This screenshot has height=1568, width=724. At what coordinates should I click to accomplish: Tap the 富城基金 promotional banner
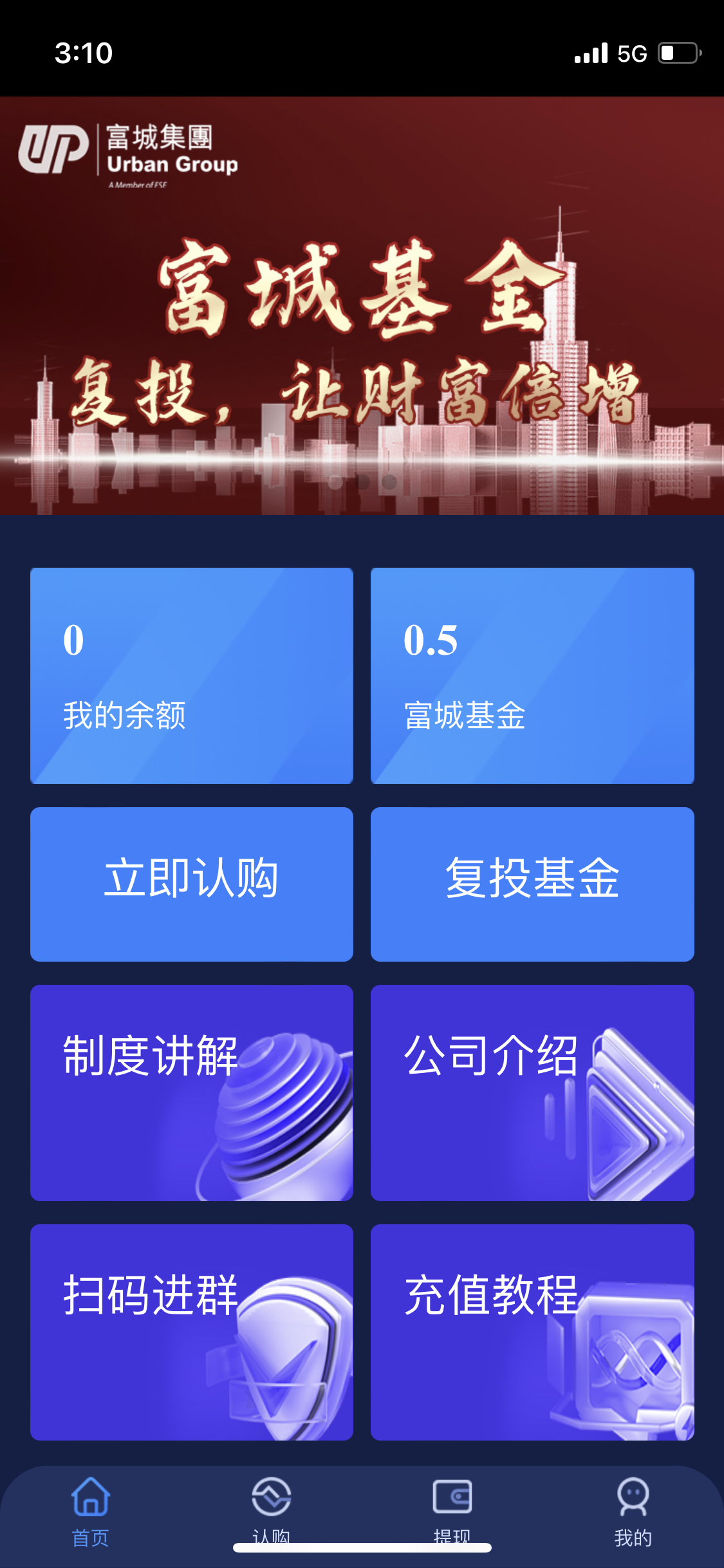pos(362,322)
